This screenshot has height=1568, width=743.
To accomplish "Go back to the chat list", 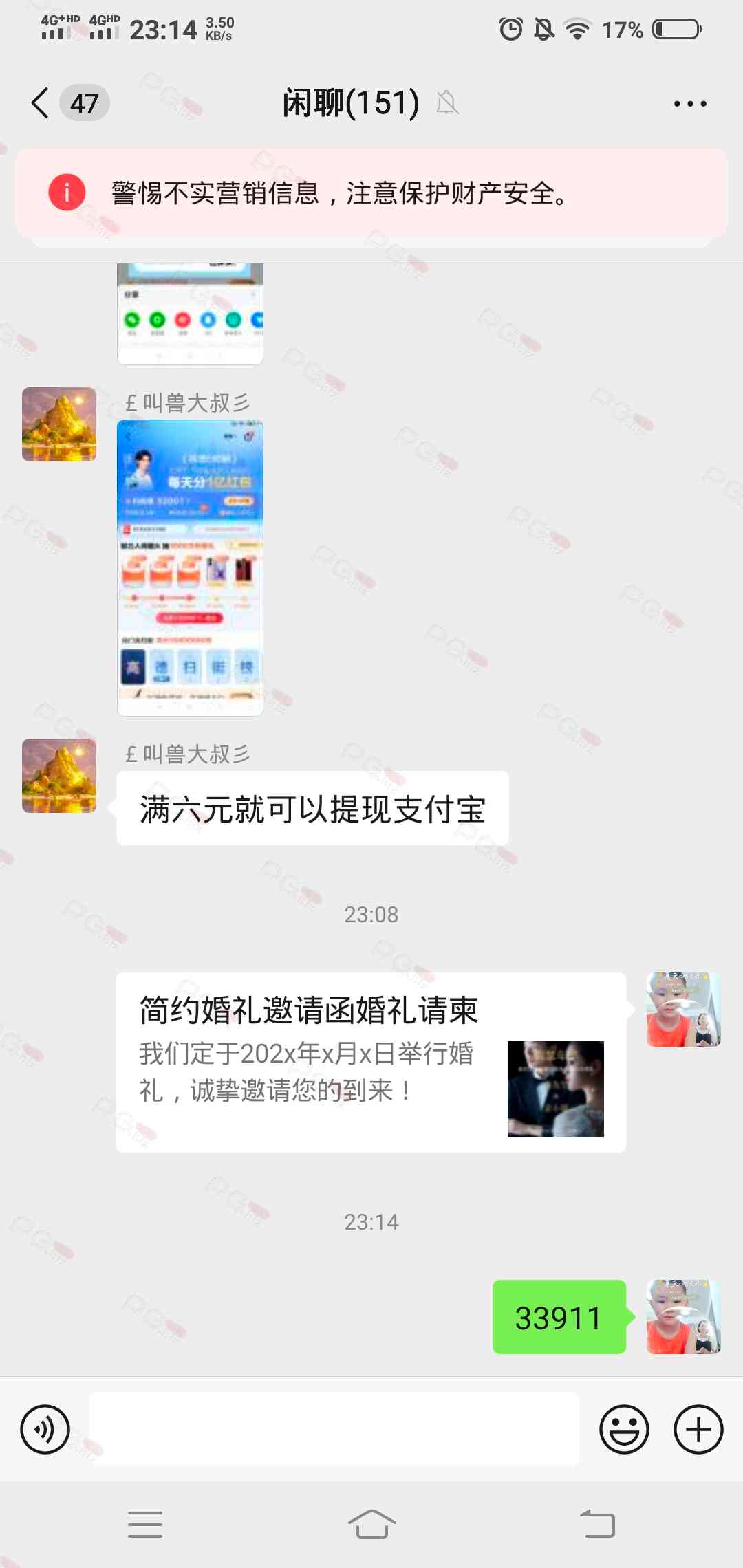I will (41, 103).
